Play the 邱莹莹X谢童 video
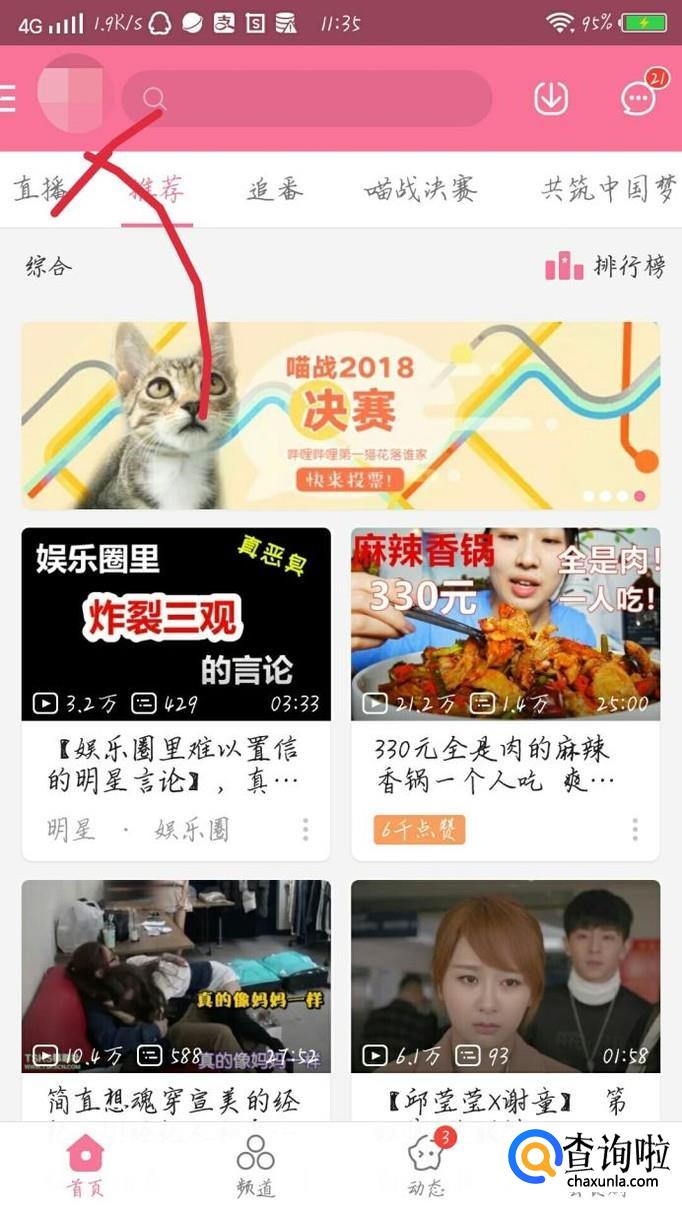Viewport: 682px width, 1212px height. (505, 976)
